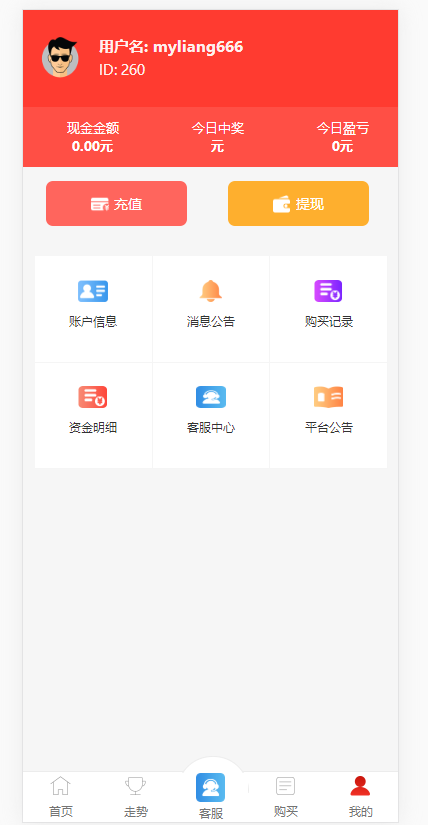Switch to the 首页 home tab
This screenshot has height=825, width=428.
point(61,797)
